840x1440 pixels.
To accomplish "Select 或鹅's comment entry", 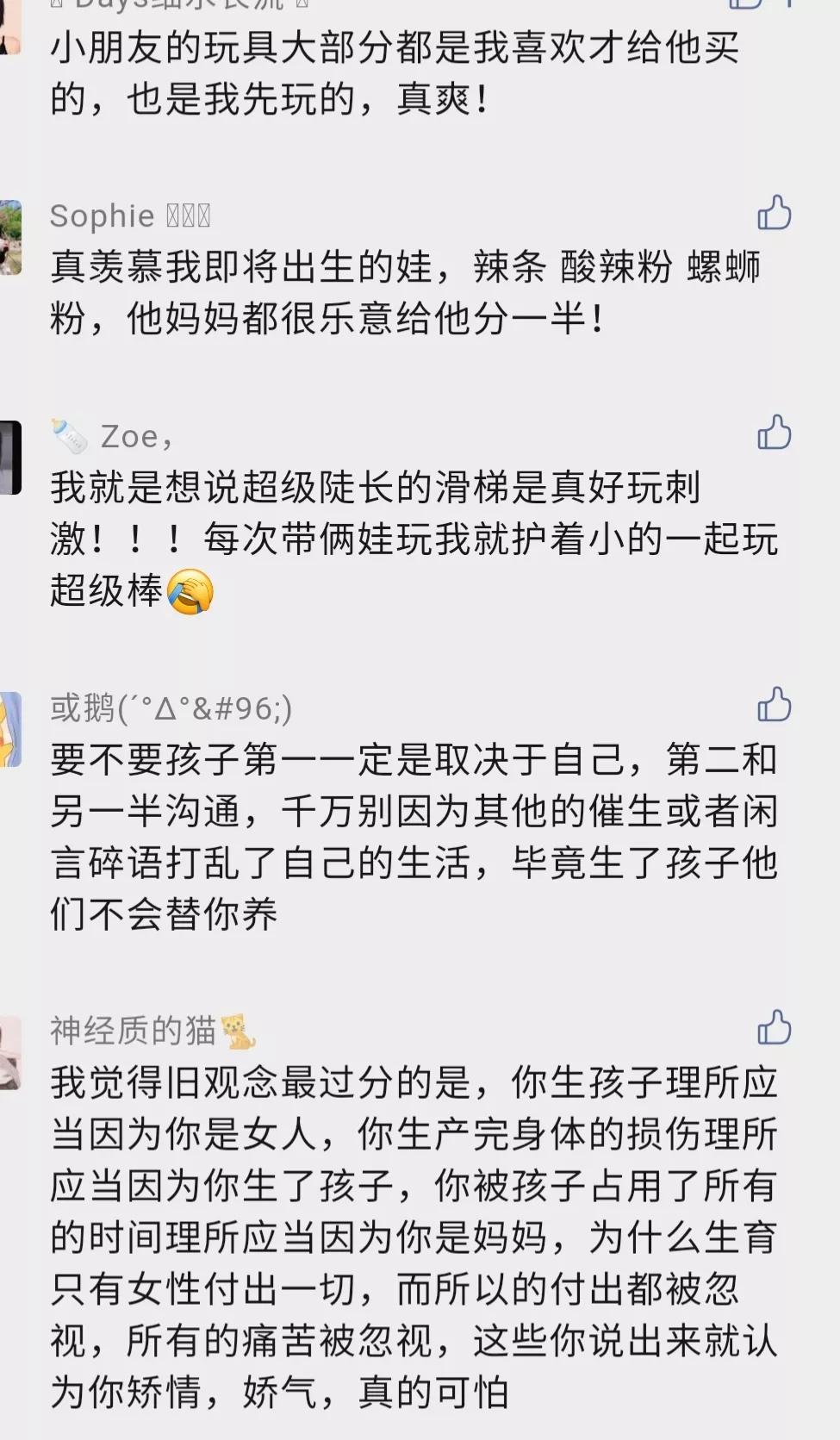I will [414, 836].
